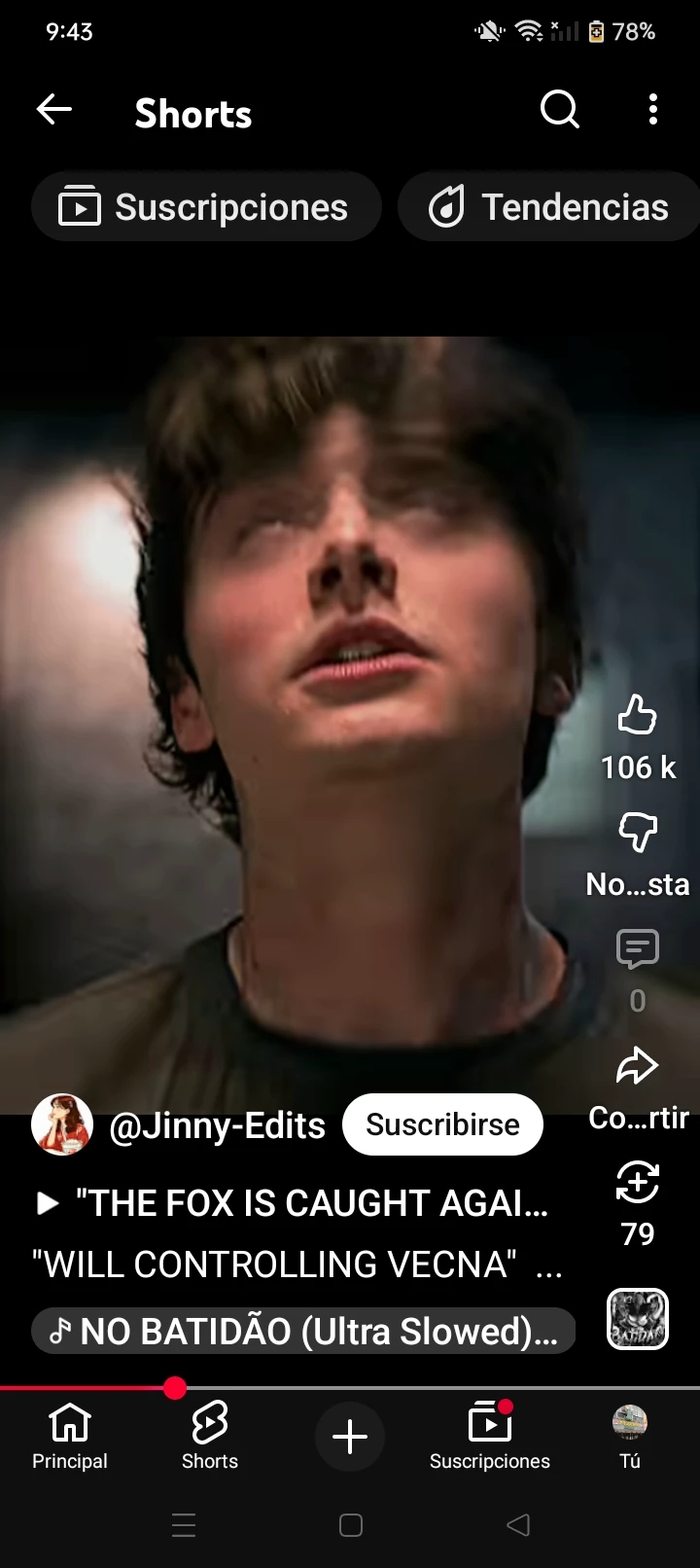The width and height of the screenshot is (700, 1568).
Task: Tap the Remix button
Action: coord(638,1184)
